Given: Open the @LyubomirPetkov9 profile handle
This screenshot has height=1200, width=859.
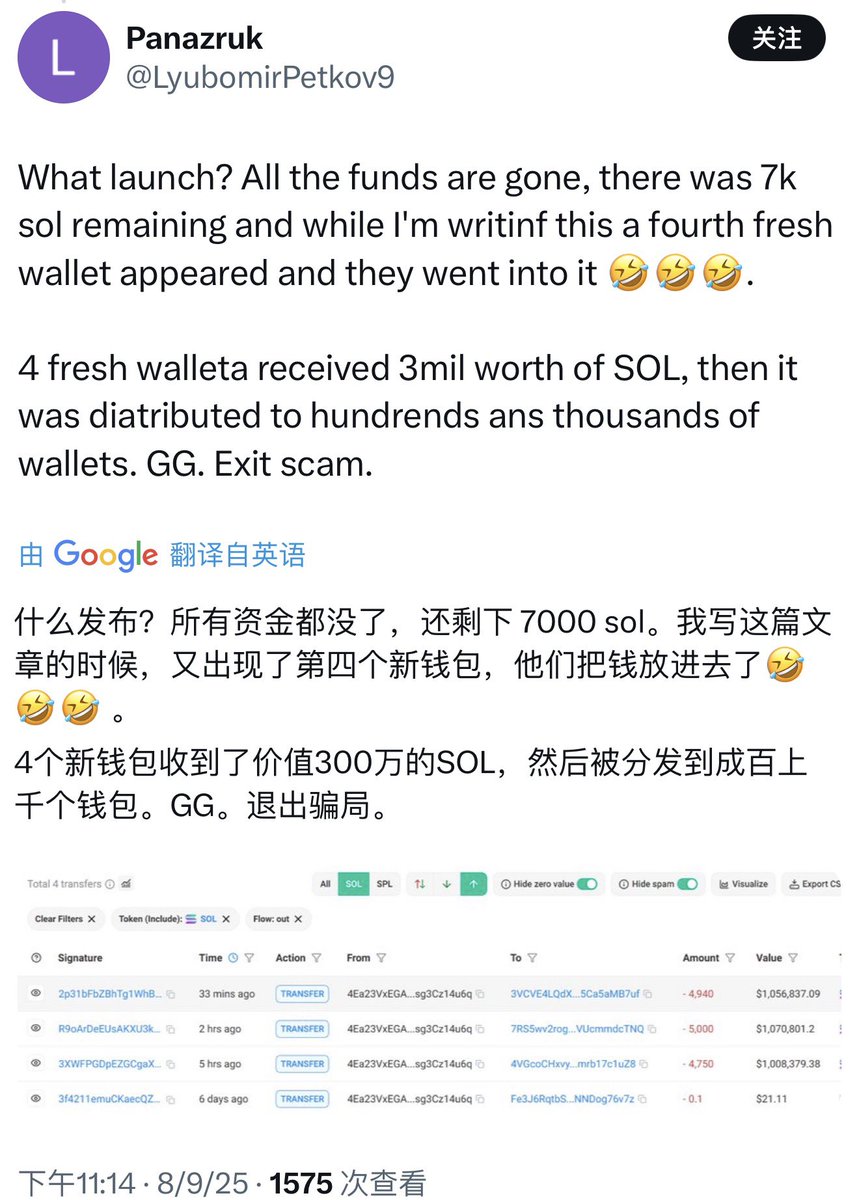Looking at the screenshot, I should (259, 77).
